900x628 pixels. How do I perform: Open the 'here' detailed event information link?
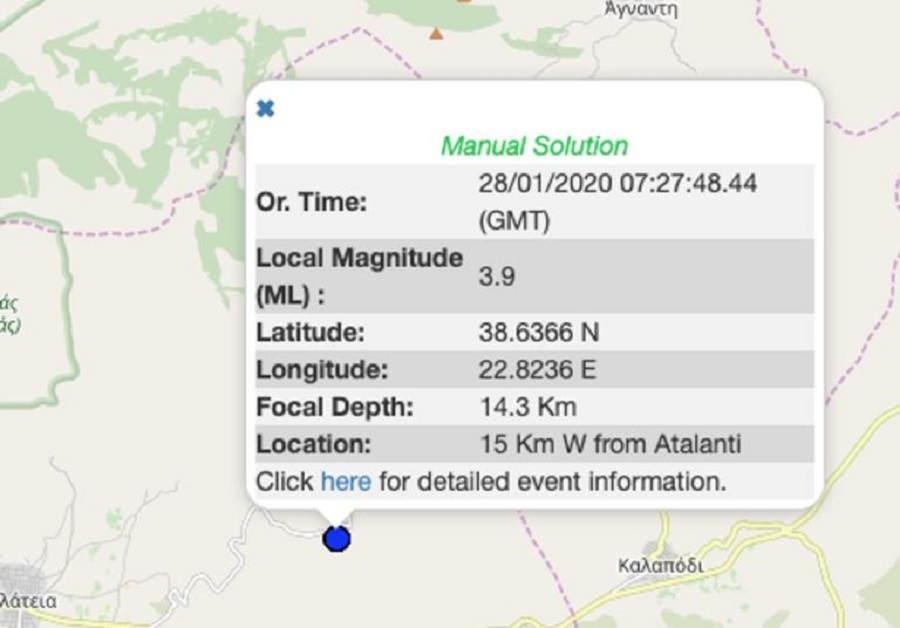click(345, 482)
